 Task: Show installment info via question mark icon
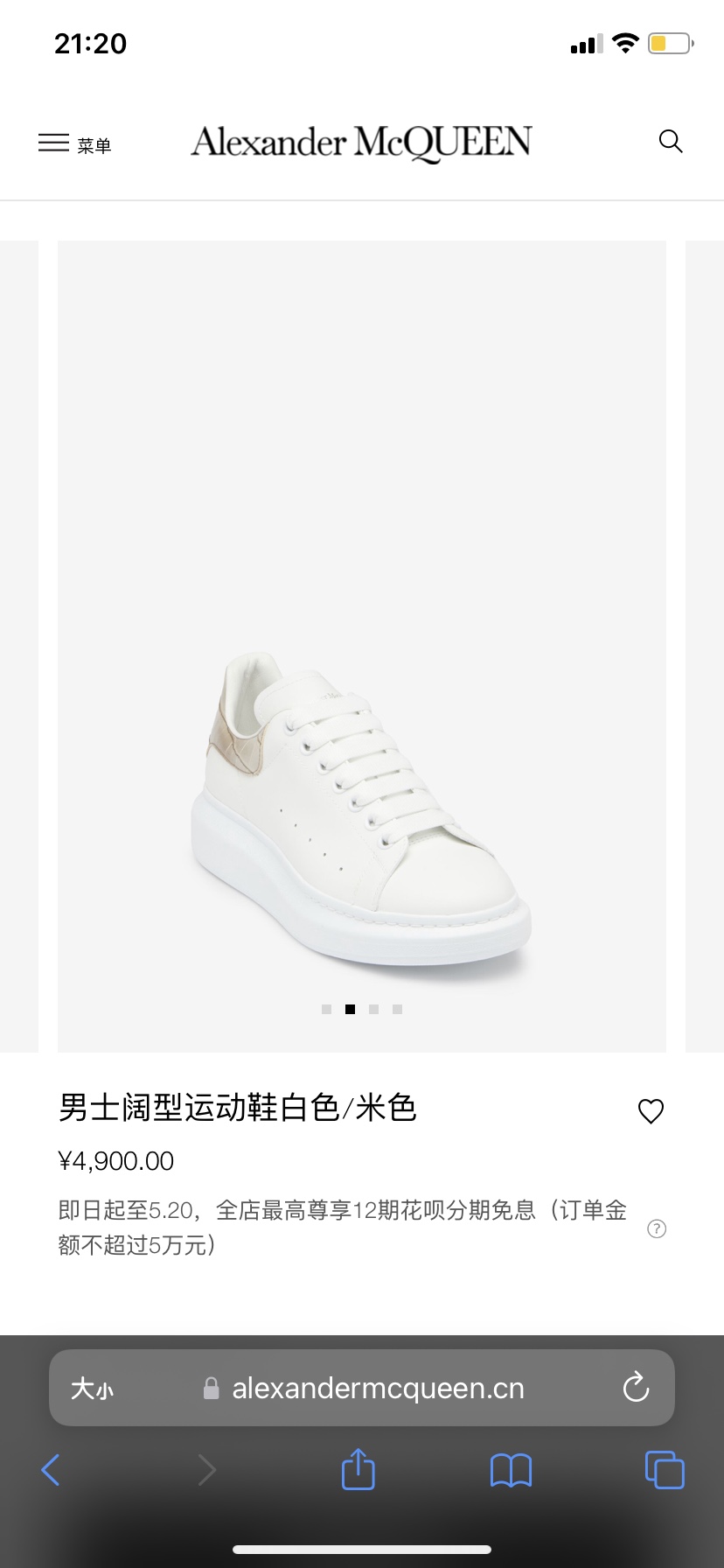(657, 1228)
